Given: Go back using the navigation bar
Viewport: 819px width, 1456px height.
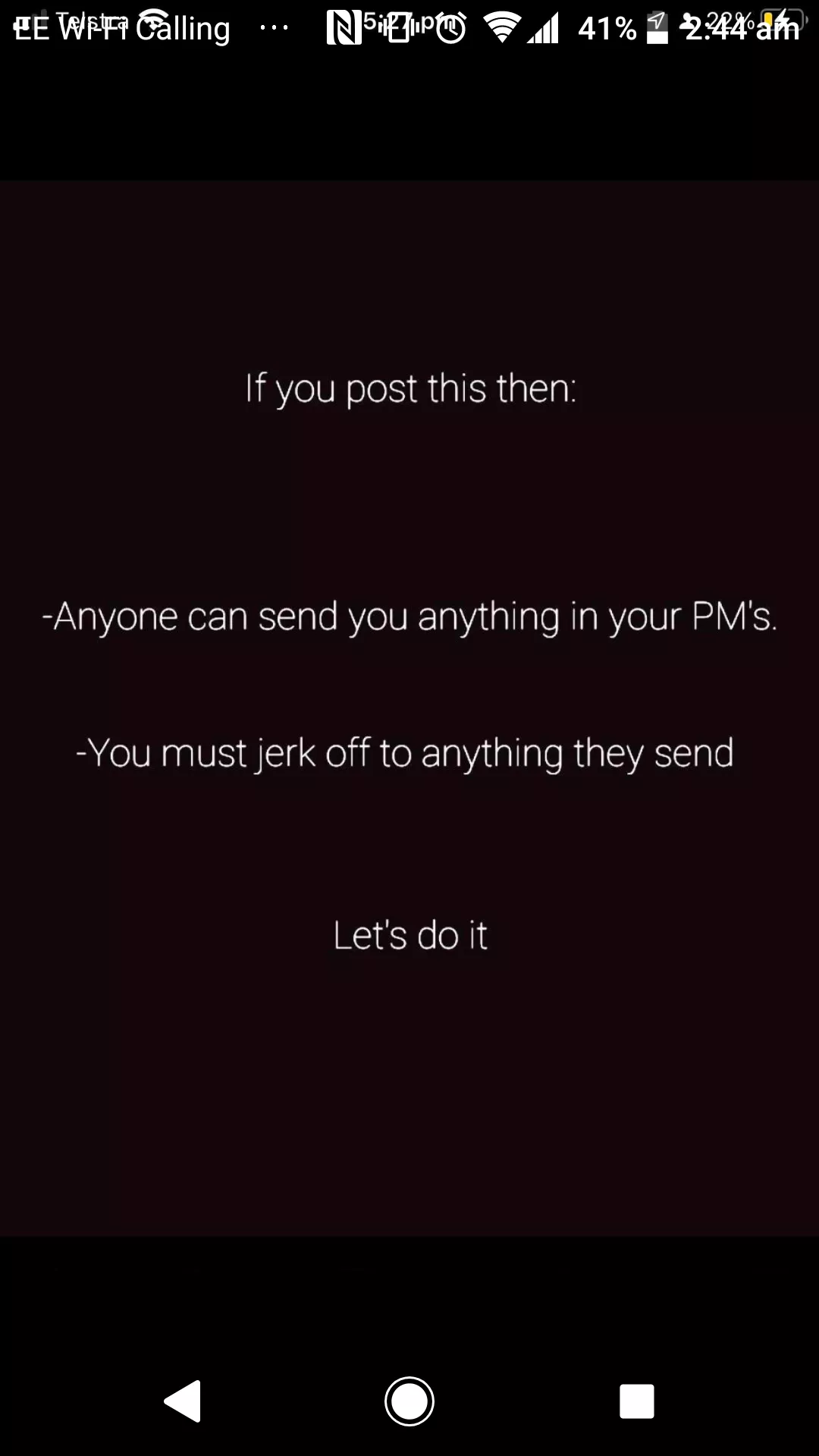Looking at the screenshot, I should [x=183, y=1401].
